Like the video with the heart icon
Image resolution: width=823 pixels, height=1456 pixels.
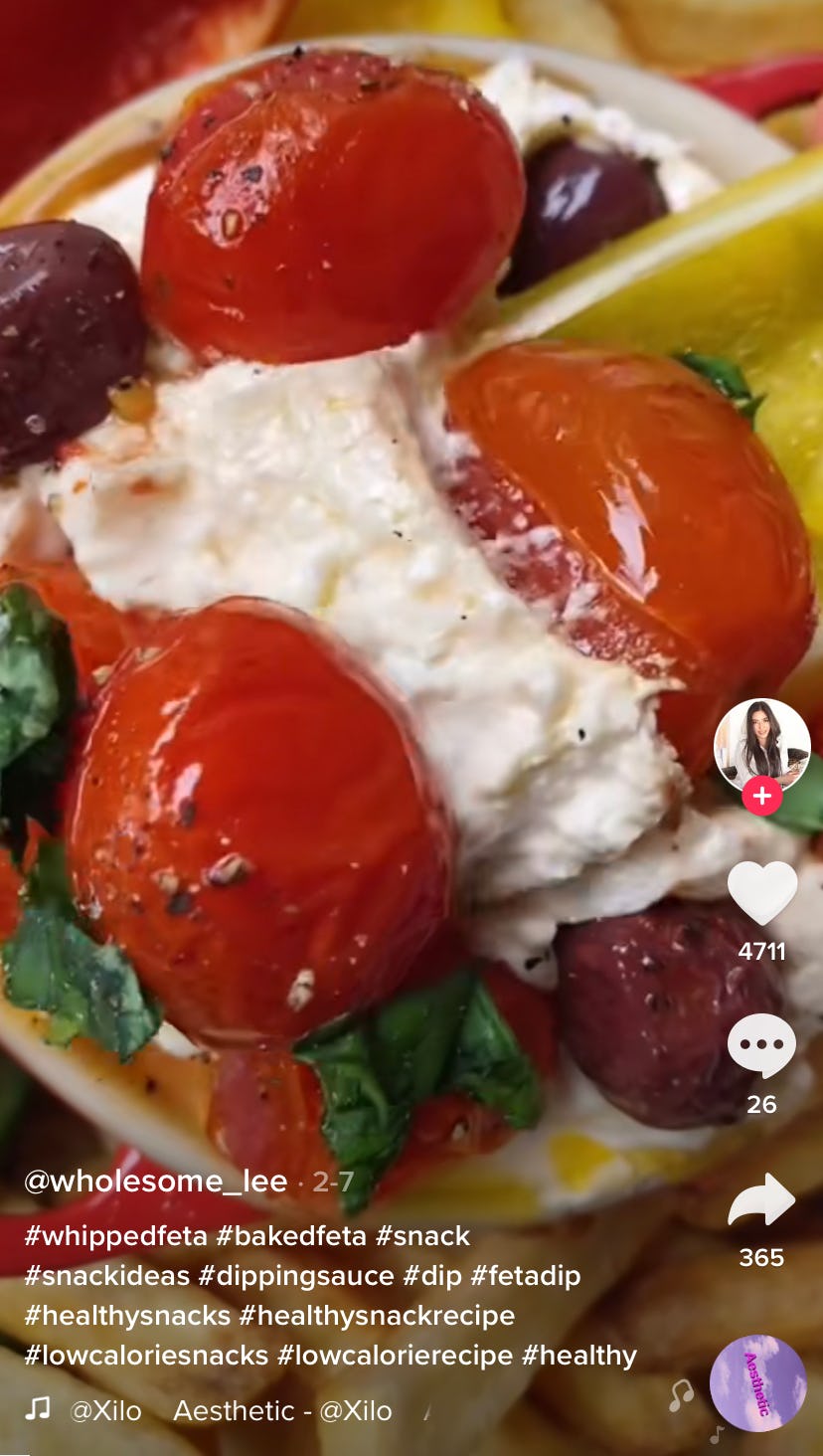pos(762,892)
